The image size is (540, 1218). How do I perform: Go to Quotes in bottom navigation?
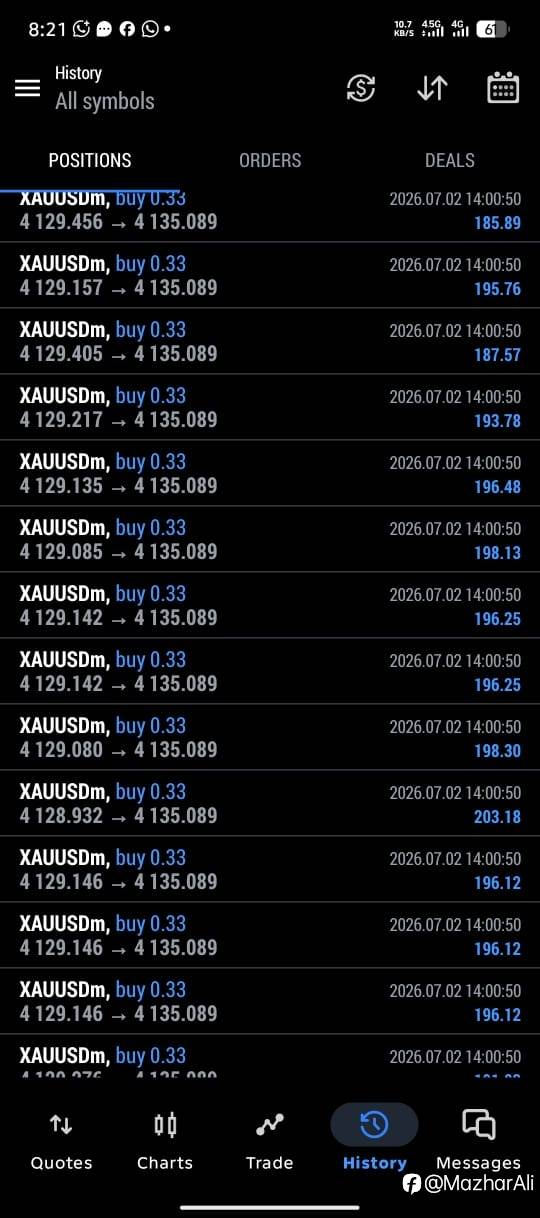[61, 1140]
